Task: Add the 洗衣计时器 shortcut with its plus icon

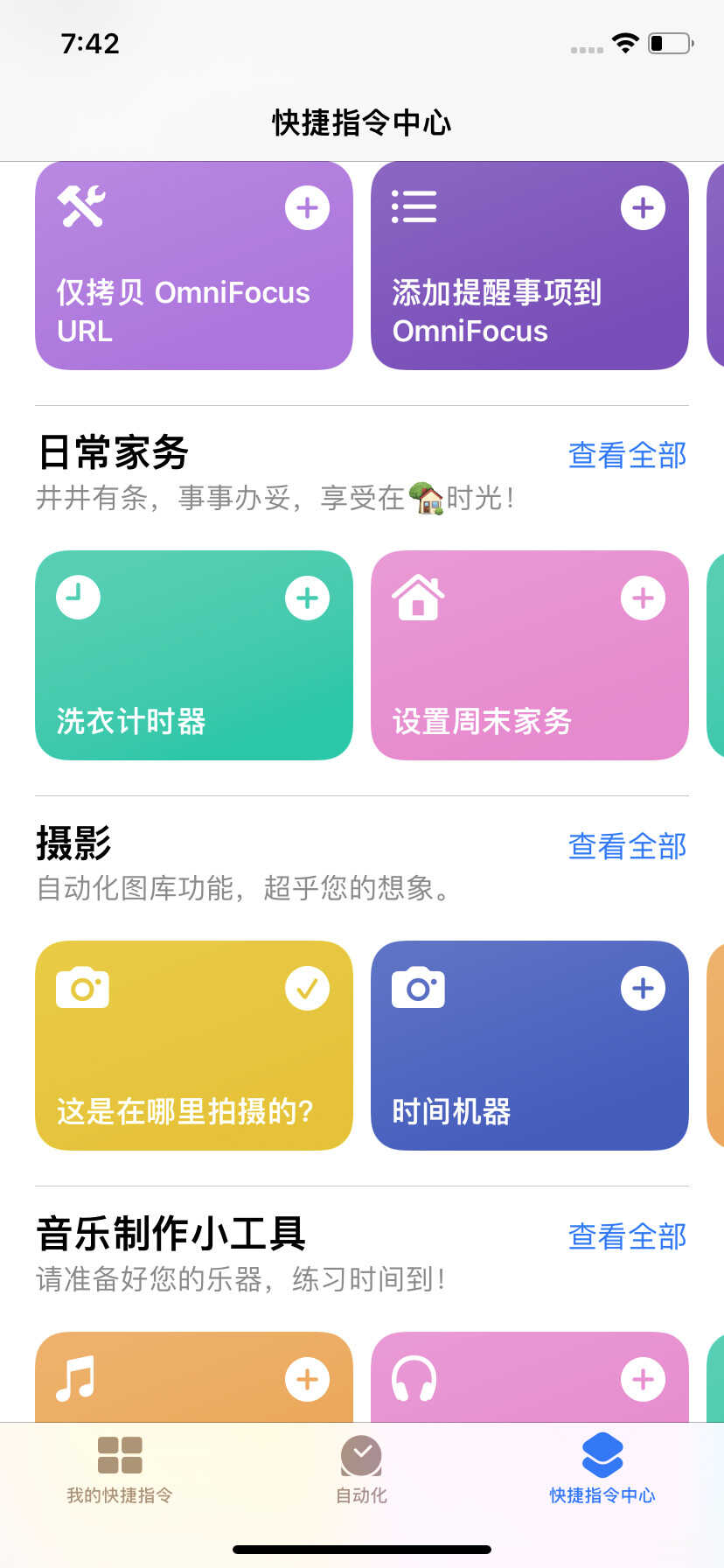Action: click(x=307, y=598)
